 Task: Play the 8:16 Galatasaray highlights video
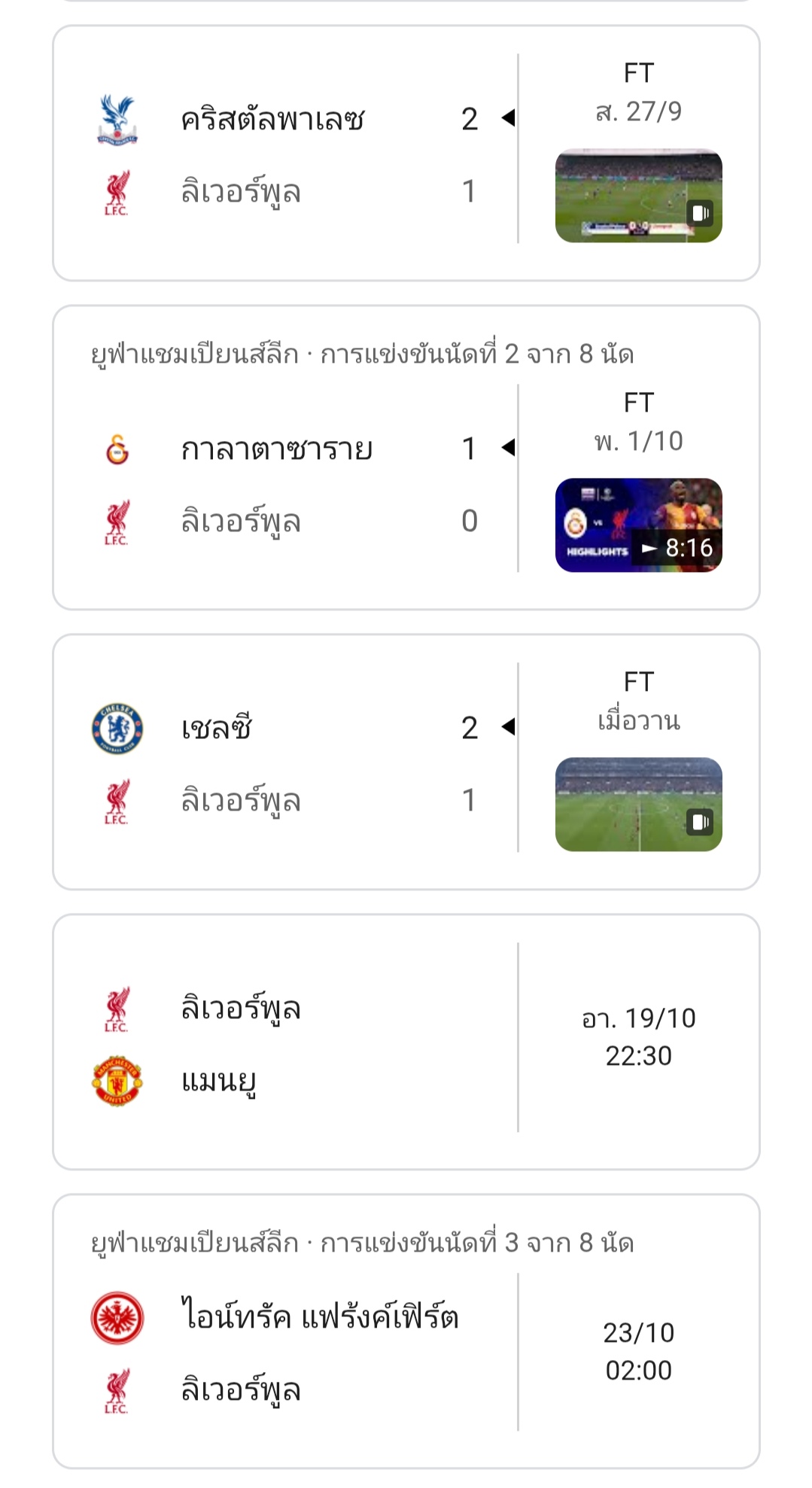[638, 525]
